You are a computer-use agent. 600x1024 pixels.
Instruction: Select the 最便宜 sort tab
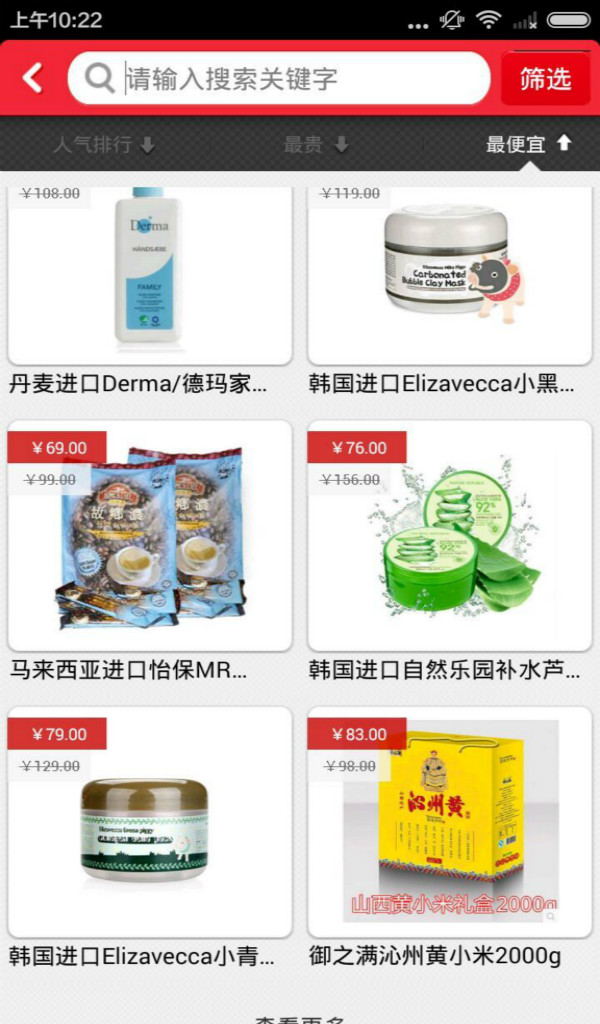coord(528,145)
